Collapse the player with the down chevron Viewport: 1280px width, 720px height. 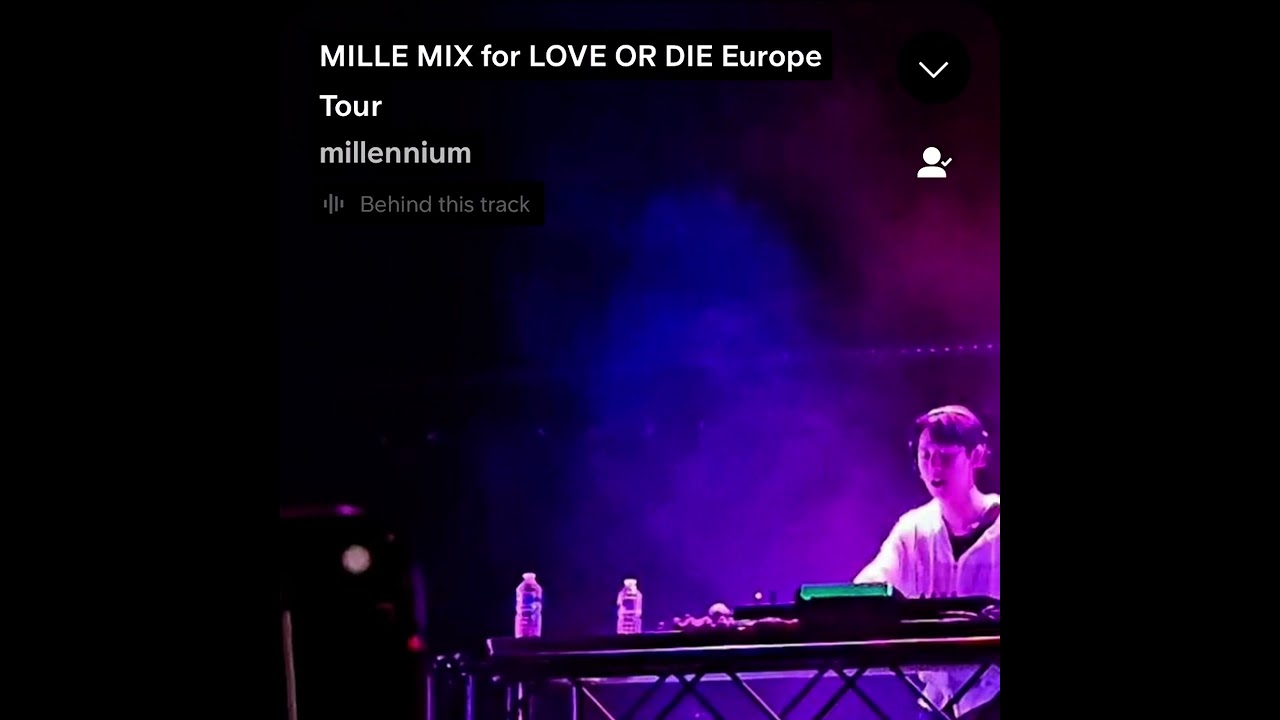click(933, 69)
